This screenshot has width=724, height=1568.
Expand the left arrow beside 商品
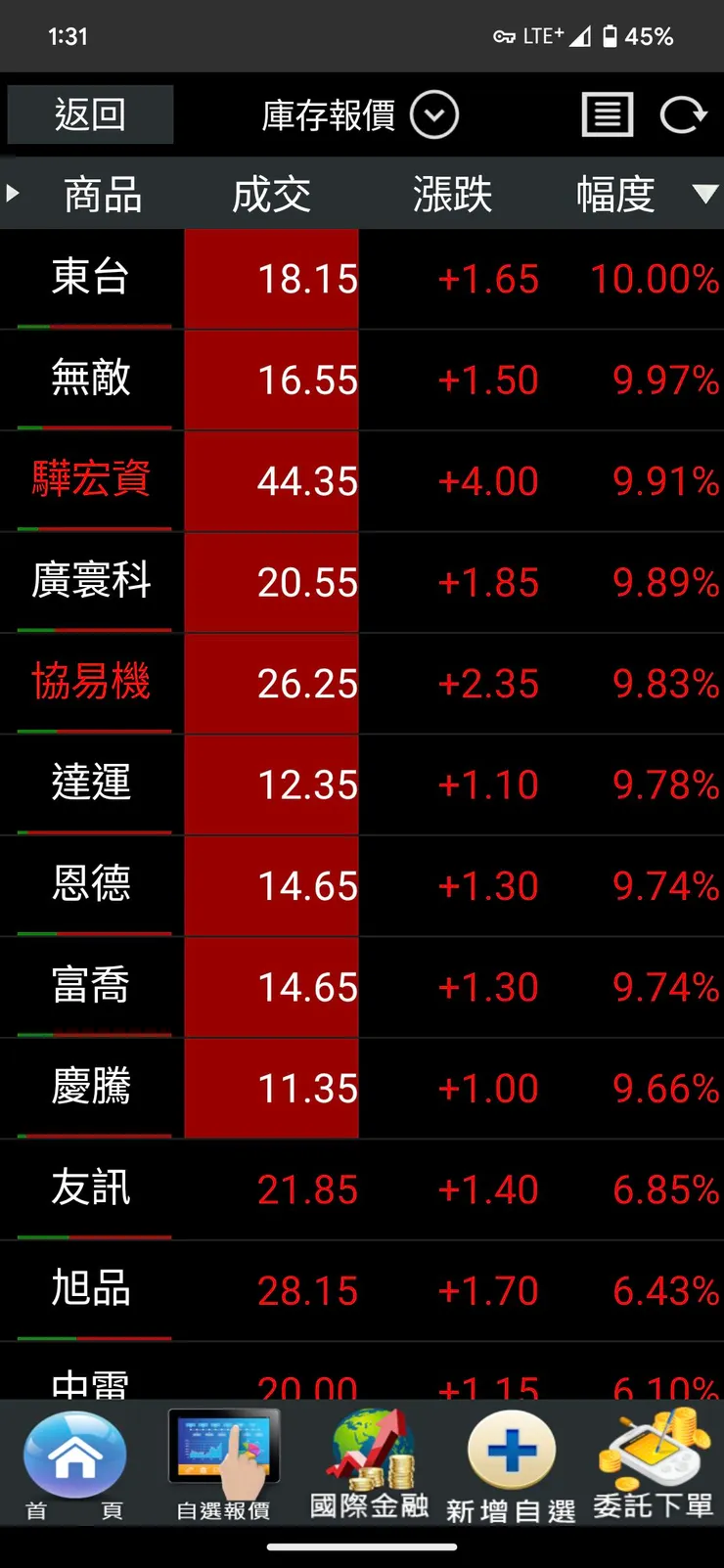point(14,193)
